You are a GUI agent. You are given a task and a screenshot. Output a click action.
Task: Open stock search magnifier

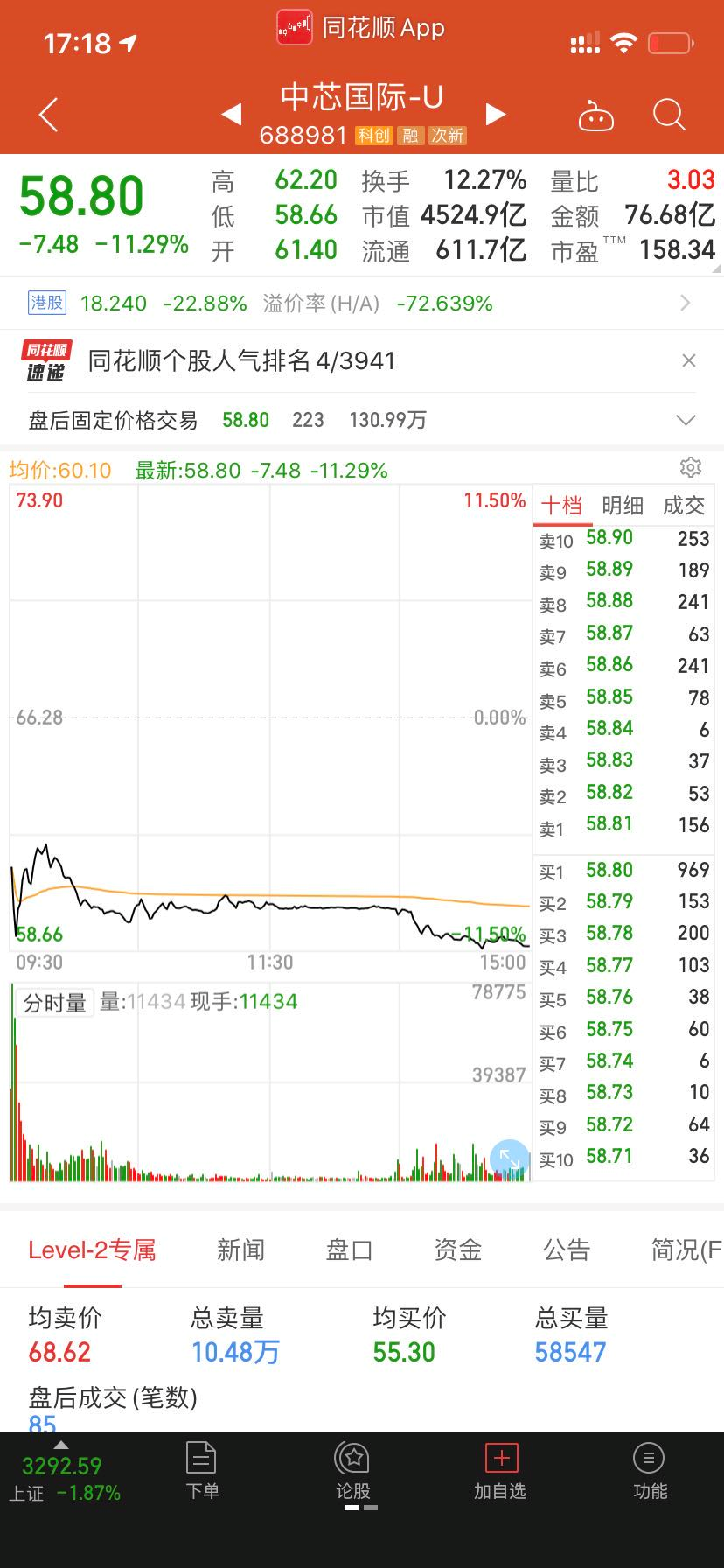669,115
